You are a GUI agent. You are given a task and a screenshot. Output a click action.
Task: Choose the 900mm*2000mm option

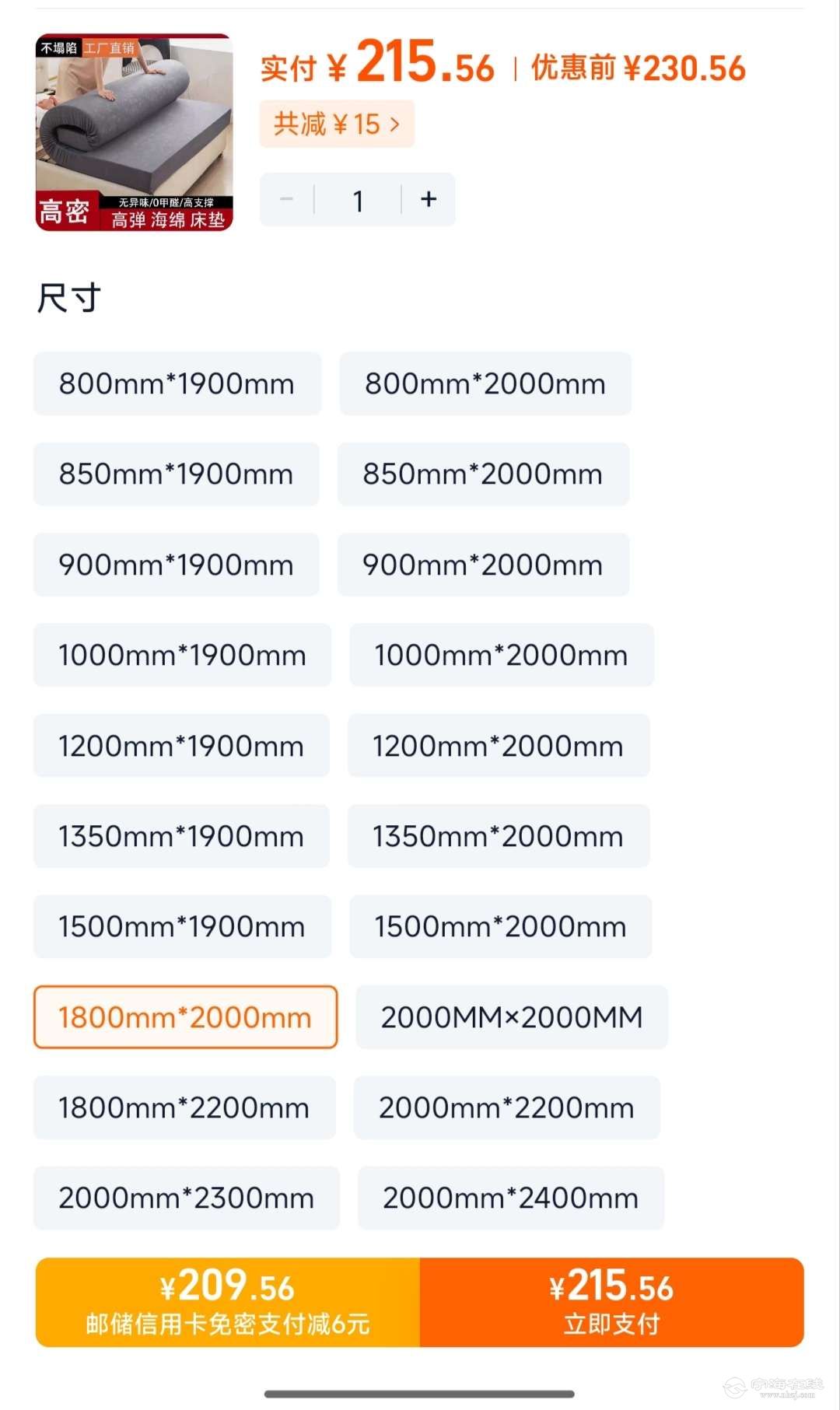click(x=483, y=565)
